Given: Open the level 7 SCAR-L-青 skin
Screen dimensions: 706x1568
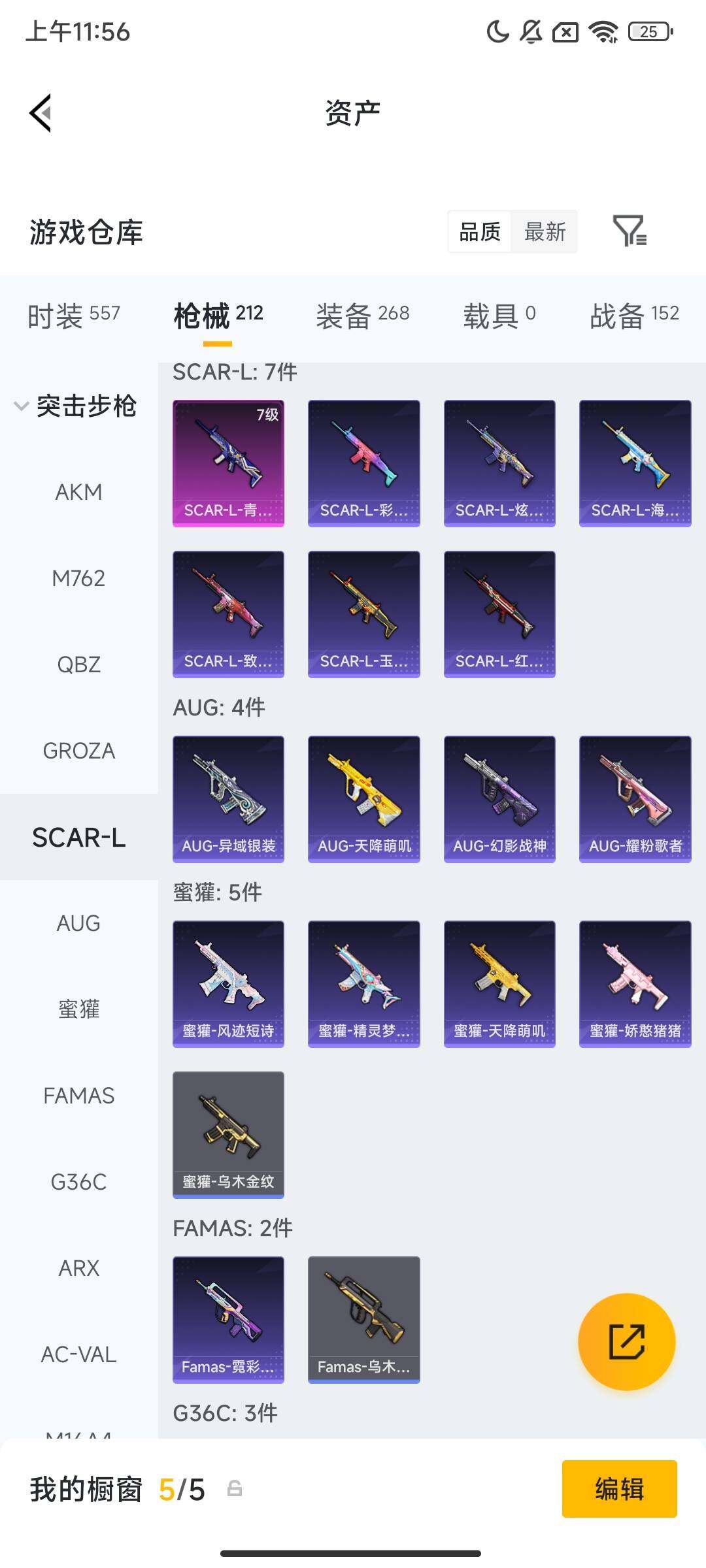Looking at the screenshot, I should [228, 463].
